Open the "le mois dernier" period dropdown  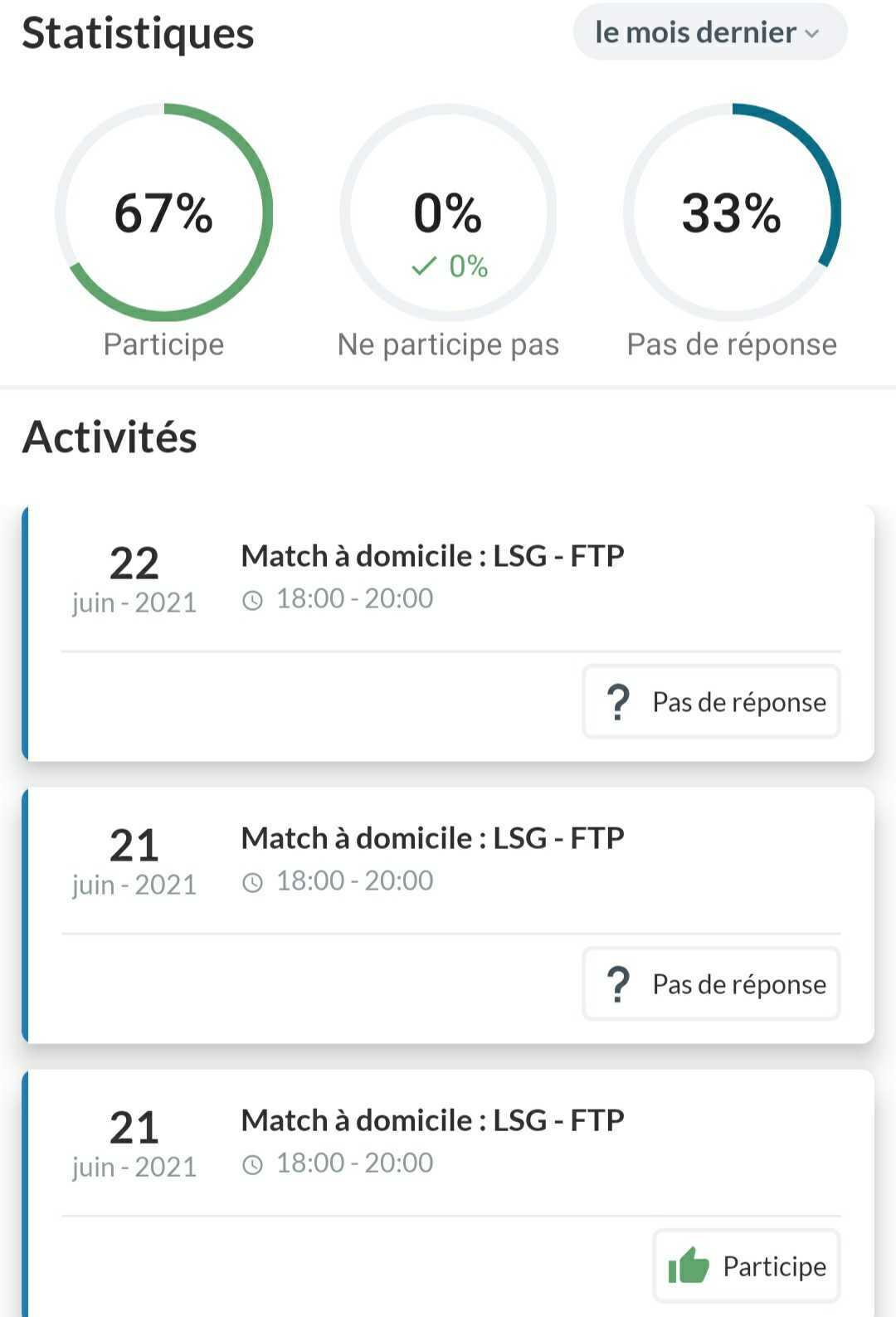click(x=709, y=33)
